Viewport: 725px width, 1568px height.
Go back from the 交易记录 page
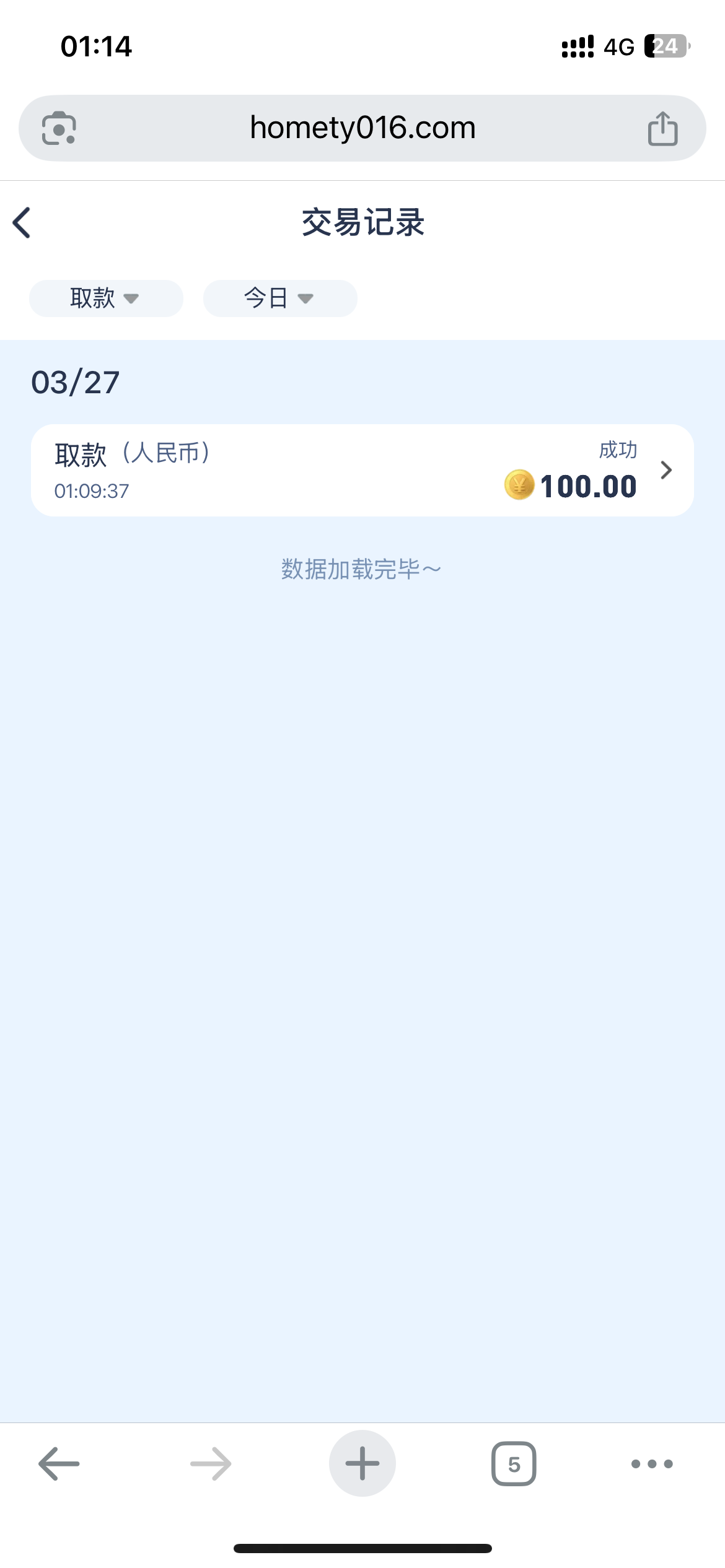click(22, 223)
